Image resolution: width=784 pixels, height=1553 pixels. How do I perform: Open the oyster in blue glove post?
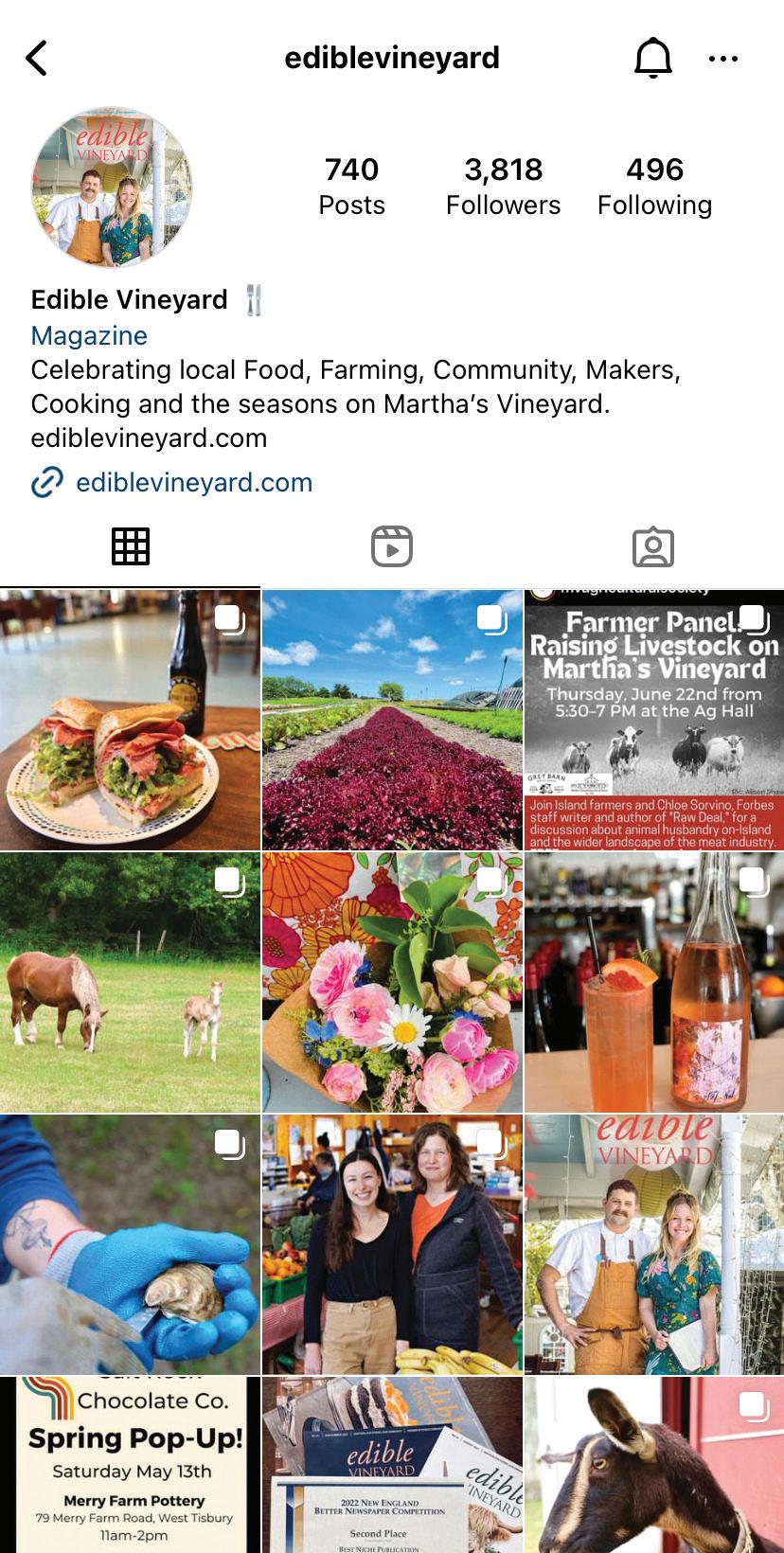coord(130,1244)
